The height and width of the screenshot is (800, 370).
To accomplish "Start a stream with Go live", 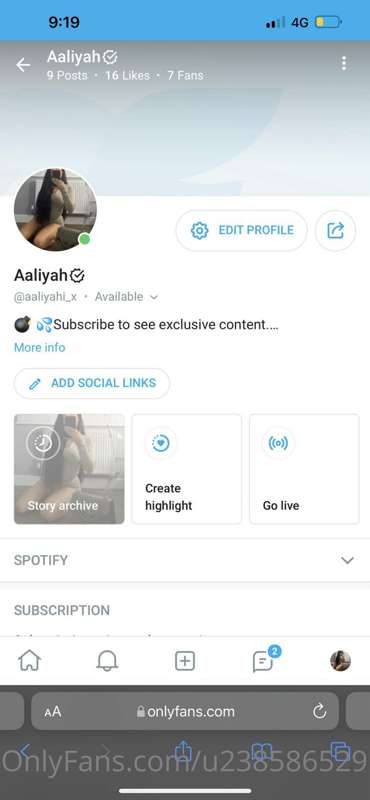I will [x=304, y=469].
